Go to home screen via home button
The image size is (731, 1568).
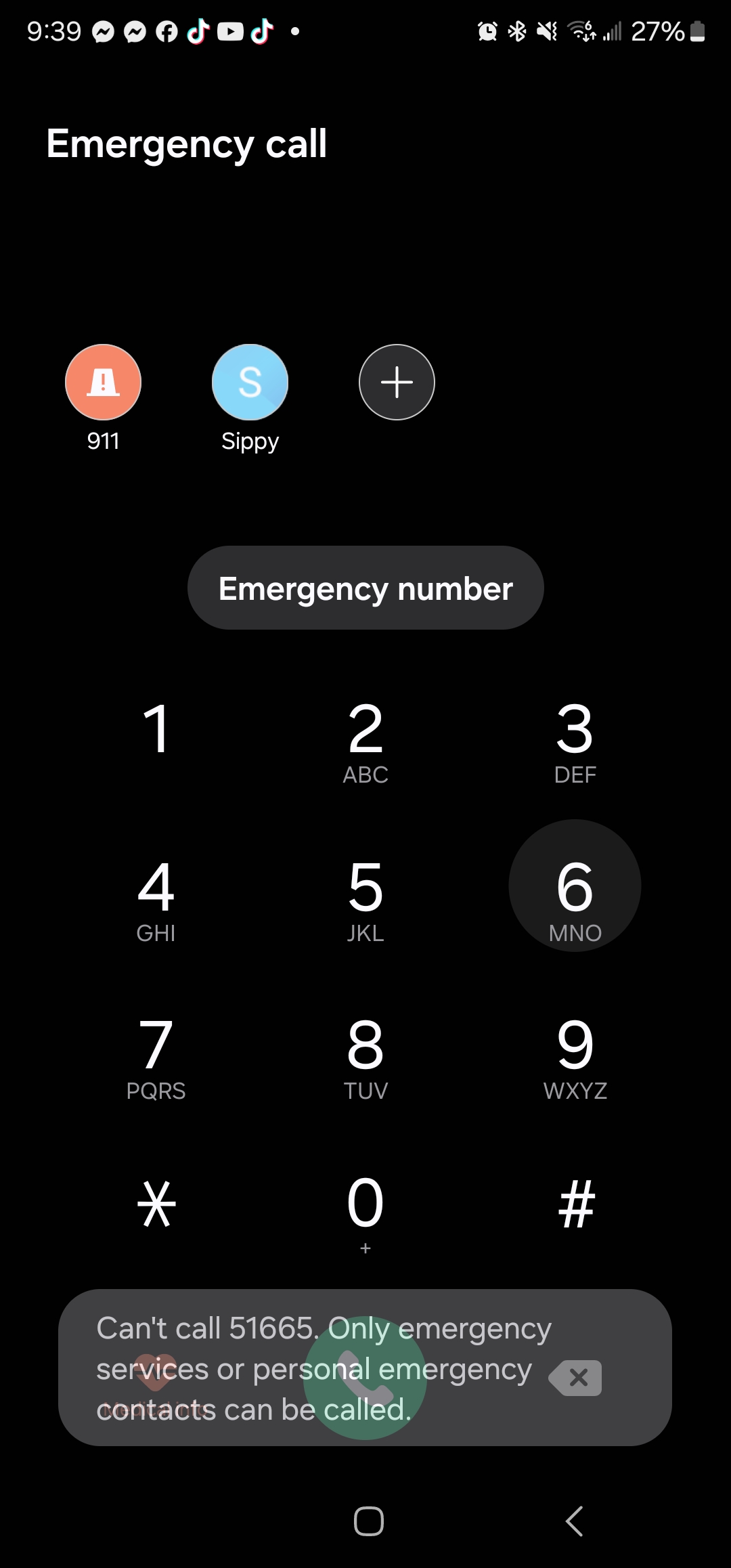click(x=369, y=1521)
